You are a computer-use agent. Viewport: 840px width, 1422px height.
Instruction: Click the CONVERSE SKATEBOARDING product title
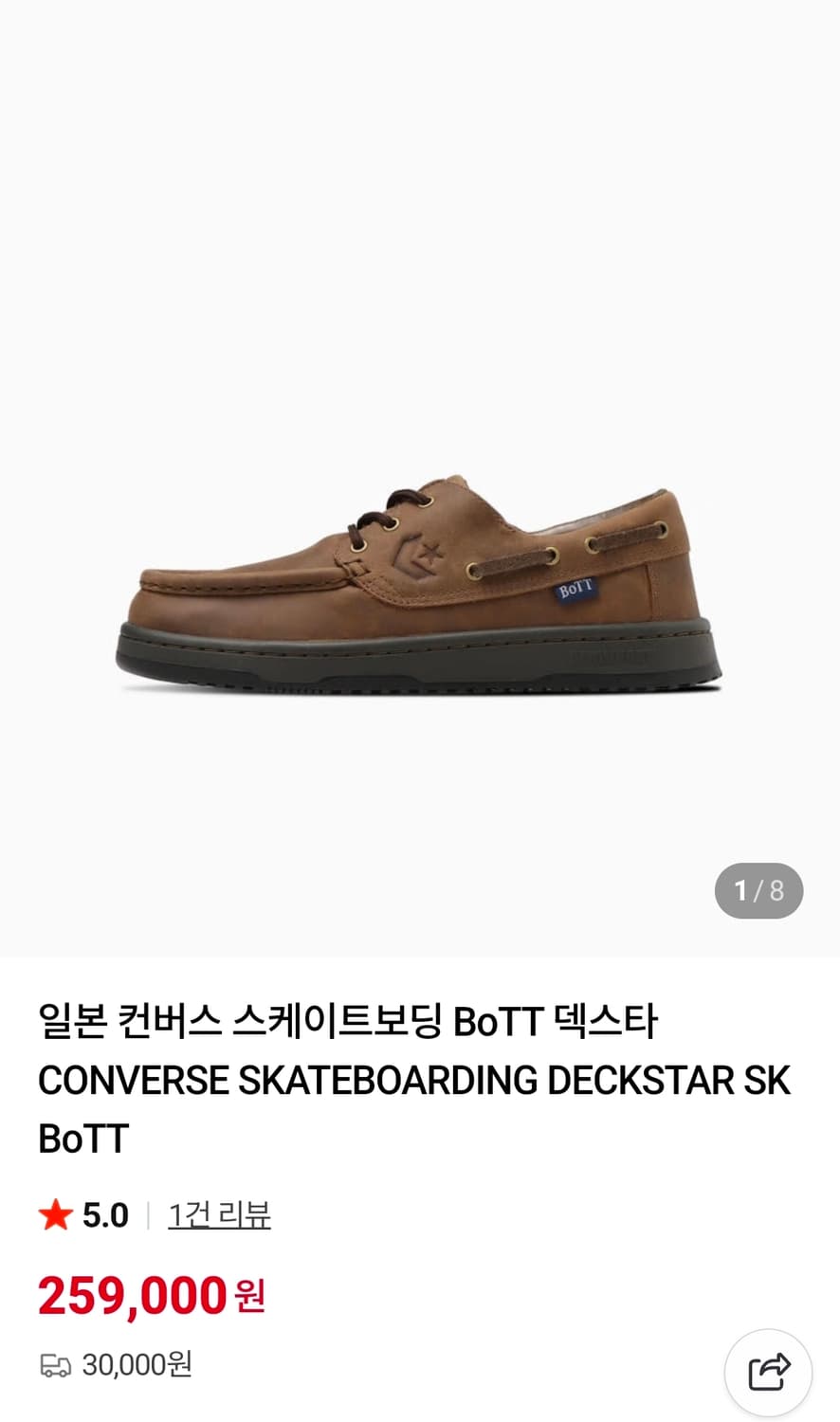(x=411, y=1081)
